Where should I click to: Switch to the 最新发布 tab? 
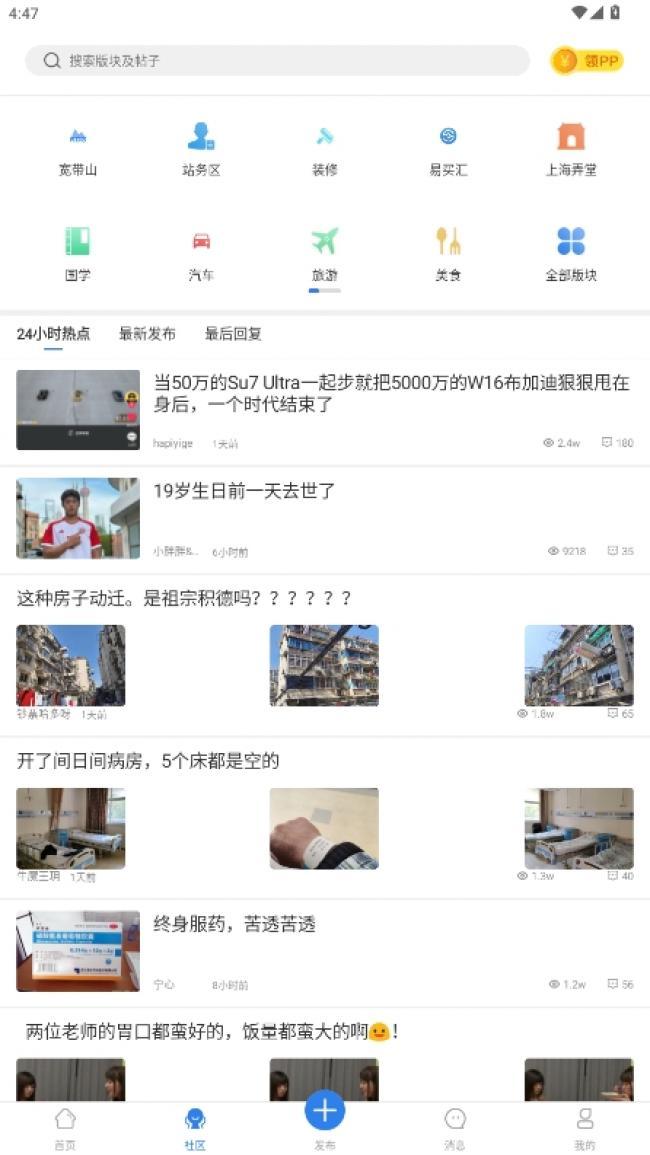[x=147, y=334]
